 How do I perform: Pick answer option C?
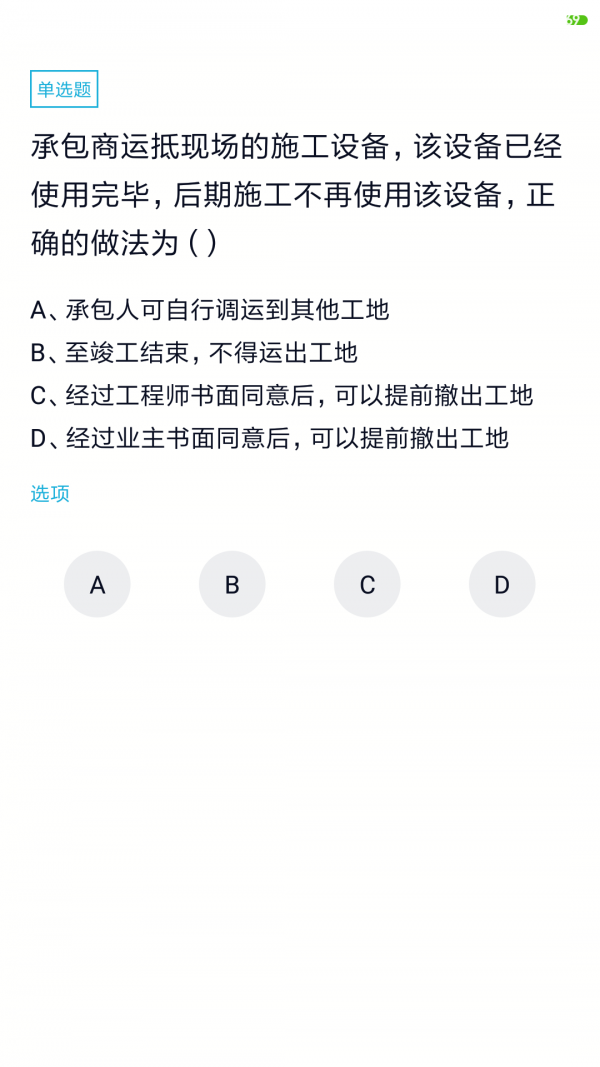coord(367,584)
